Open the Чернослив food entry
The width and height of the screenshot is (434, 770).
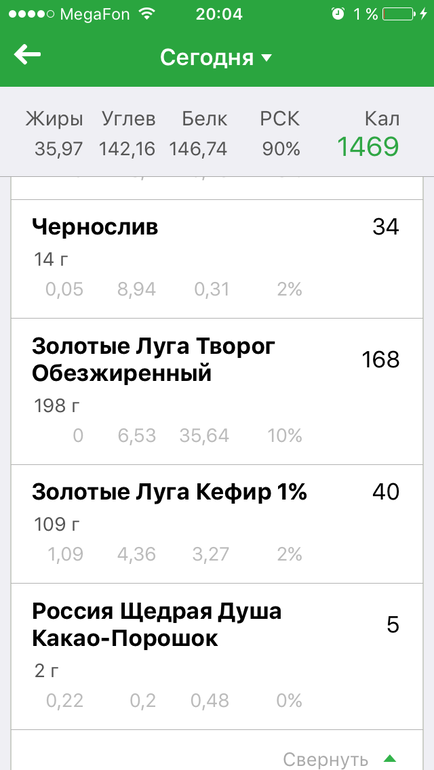coord(217,259)
